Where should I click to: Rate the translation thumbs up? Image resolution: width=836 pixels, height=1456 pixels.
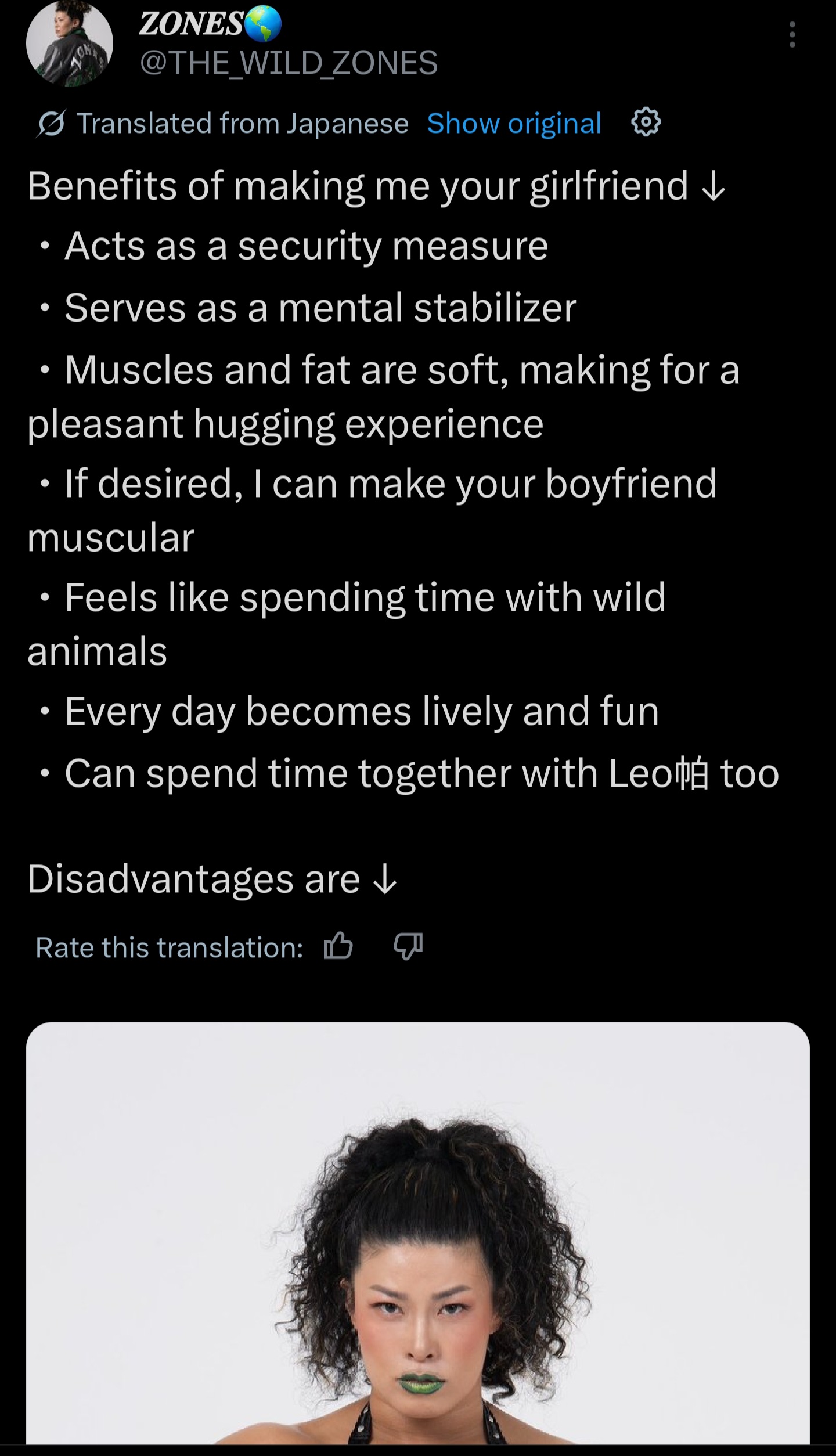pos(338,947)
